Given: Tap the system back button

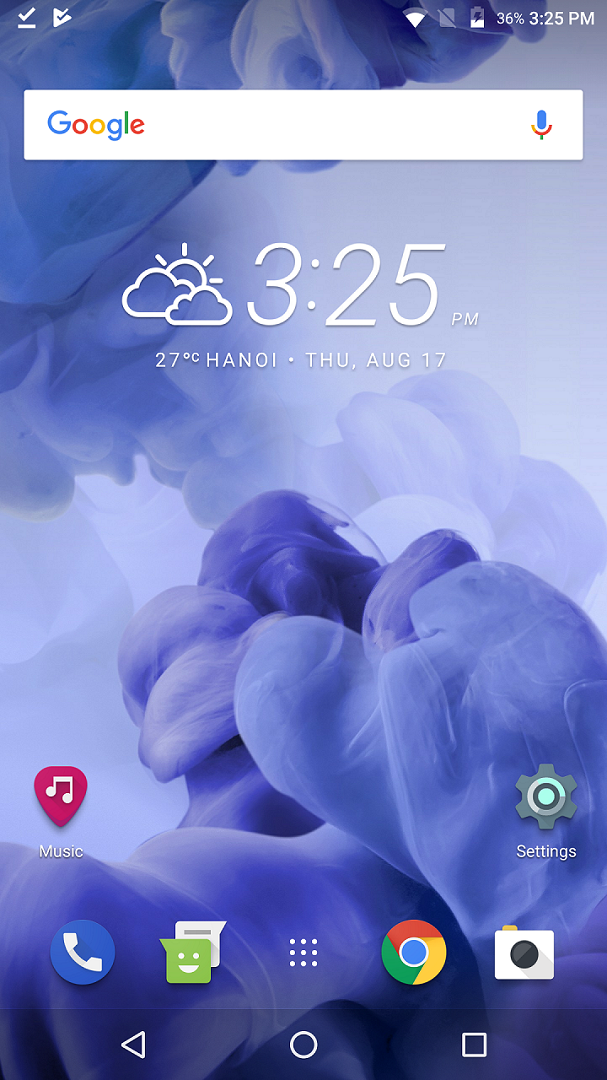Looking at the screenshot, I should pyautogui.click(x=133, y=1045).
